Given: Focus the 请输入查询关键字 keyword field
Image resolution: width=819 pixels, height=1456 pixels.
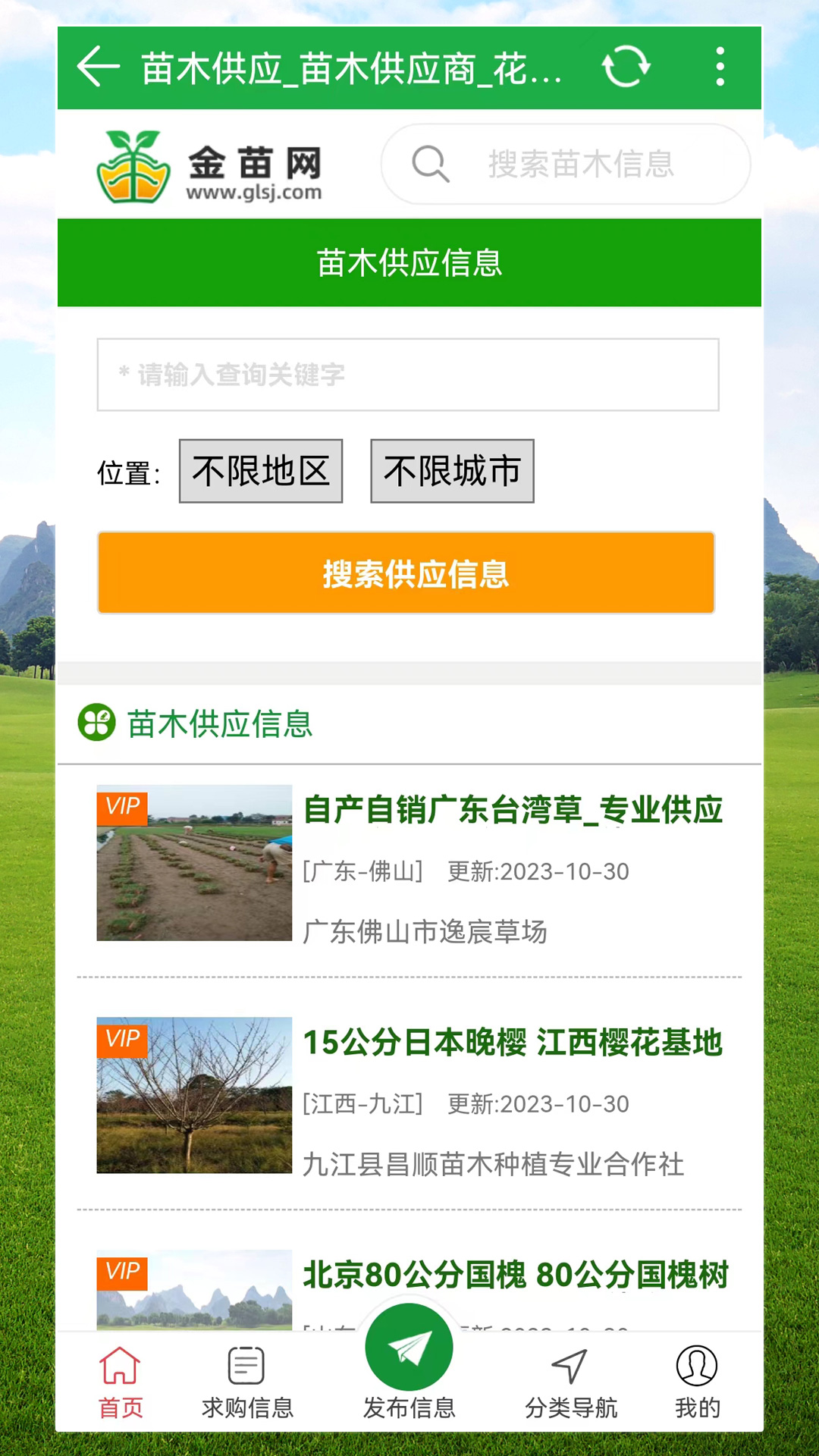Looking at the screenshot, I should click(x=408, y=375).
